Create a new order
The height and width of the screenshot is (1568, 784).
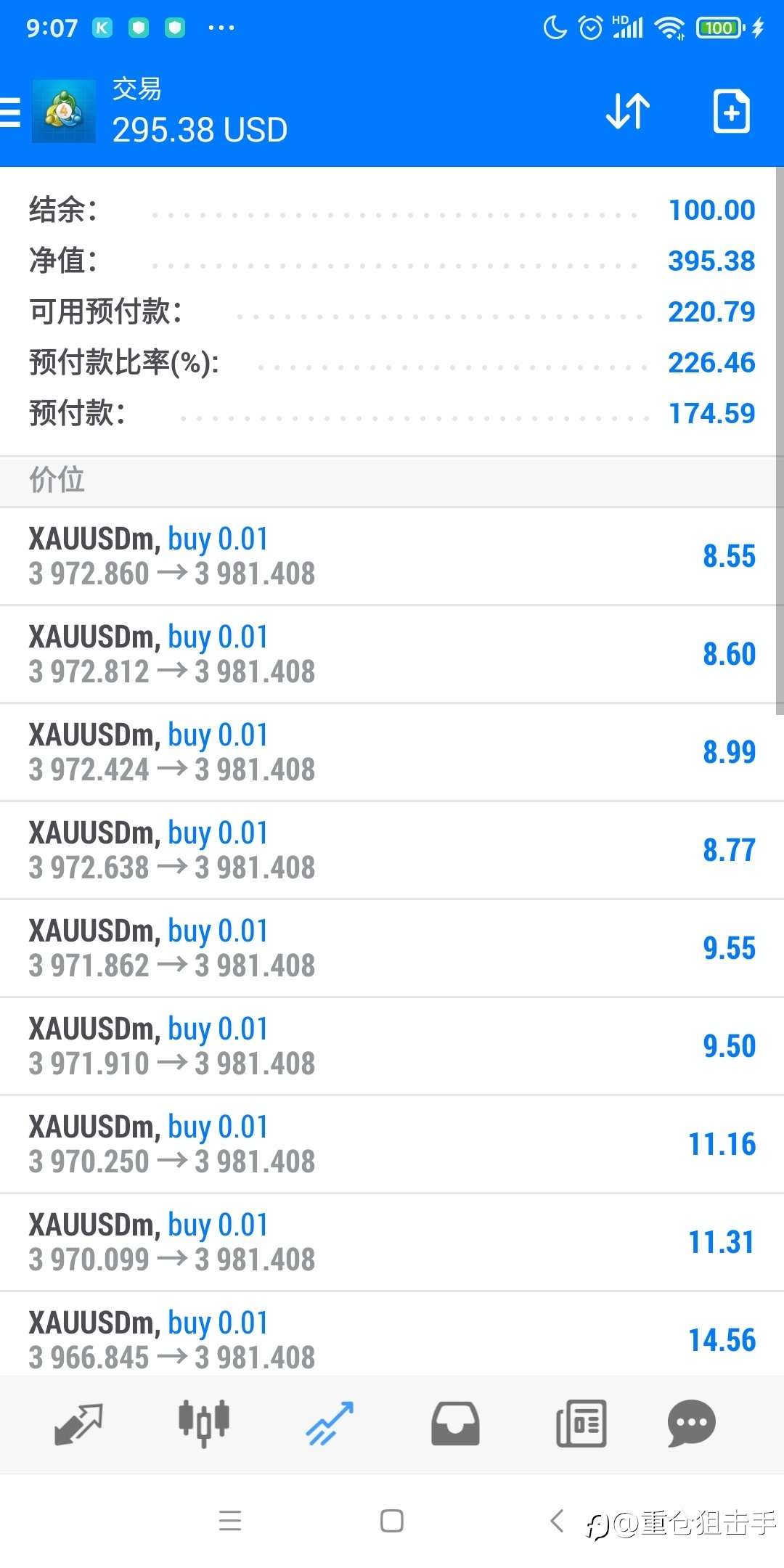point(730,110)
